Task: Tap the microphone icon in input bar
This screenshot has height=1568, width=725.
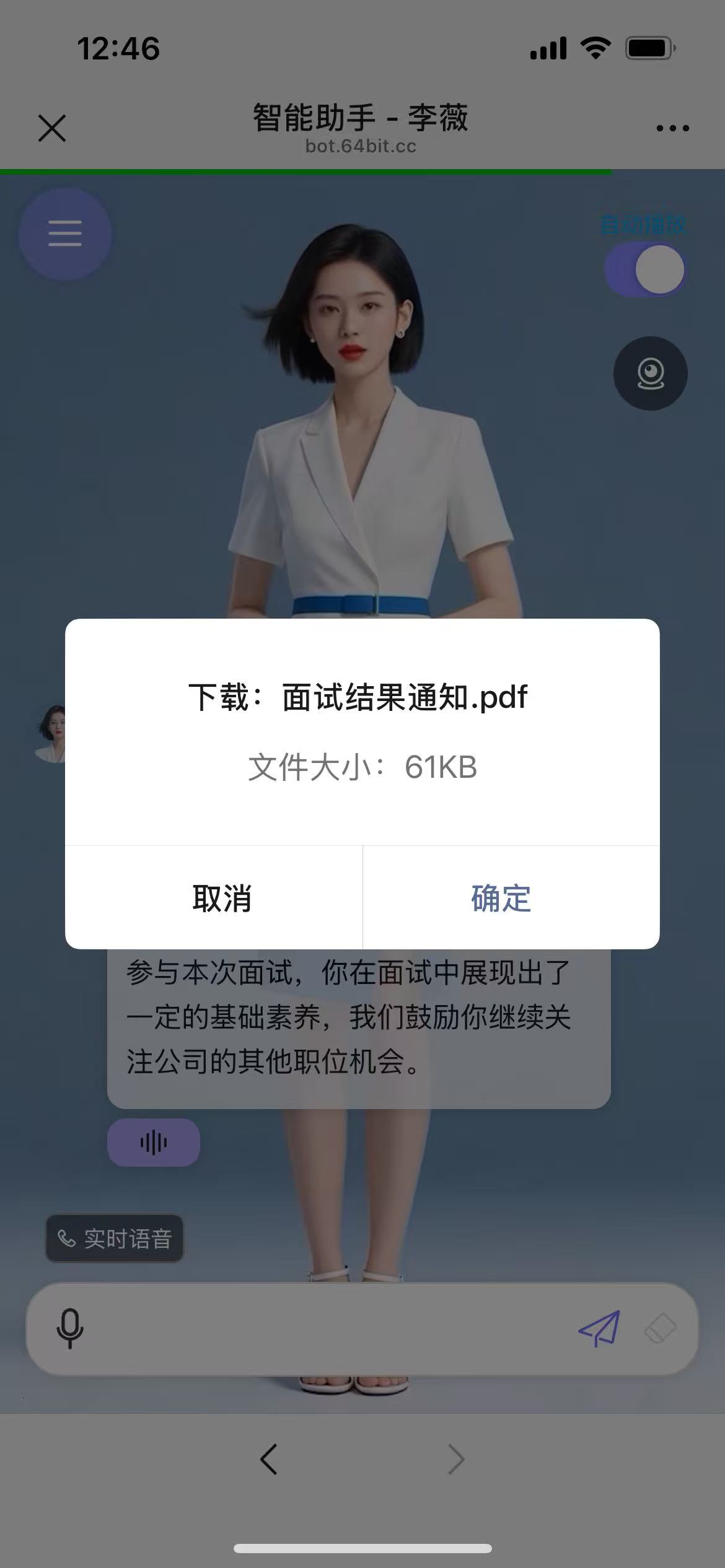Action: pos(70,1328)
